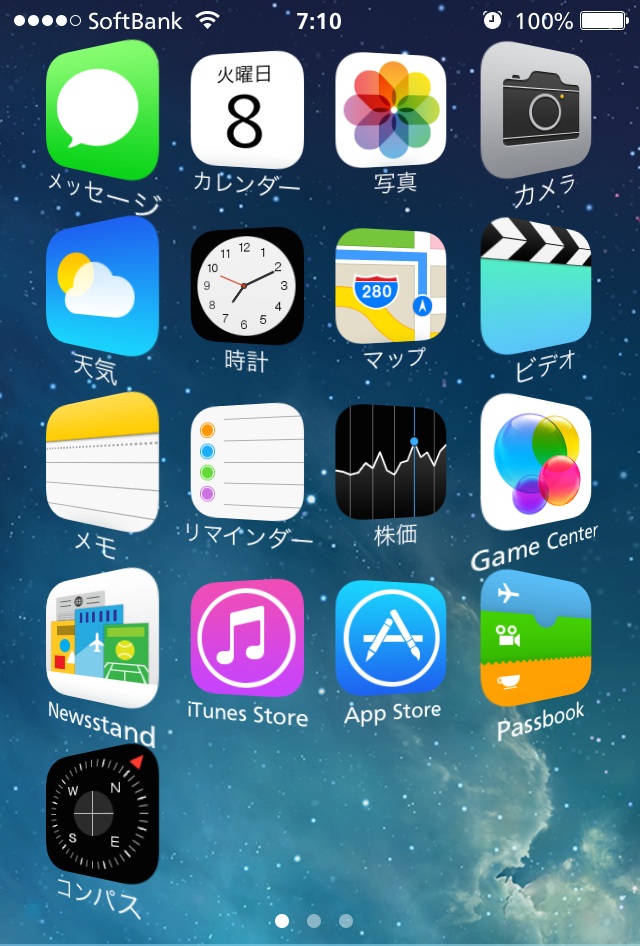The image size is (640, 946).
Task: Open the メッセージ (Messages) app
Action: tap(102, 112)
